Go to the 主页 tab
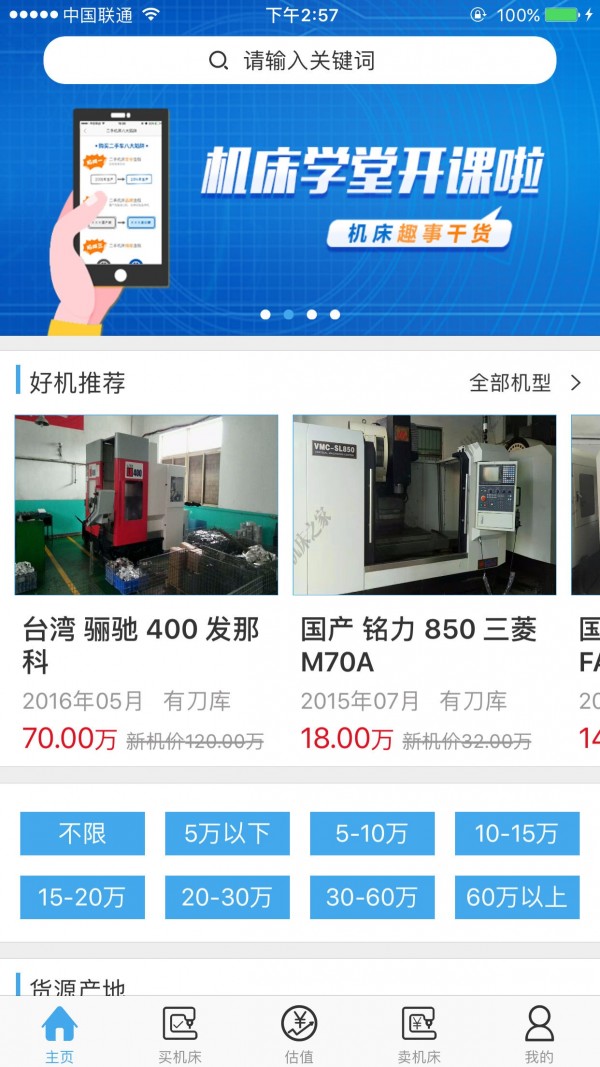600x1067 pixels. [x=59, y=1034]
